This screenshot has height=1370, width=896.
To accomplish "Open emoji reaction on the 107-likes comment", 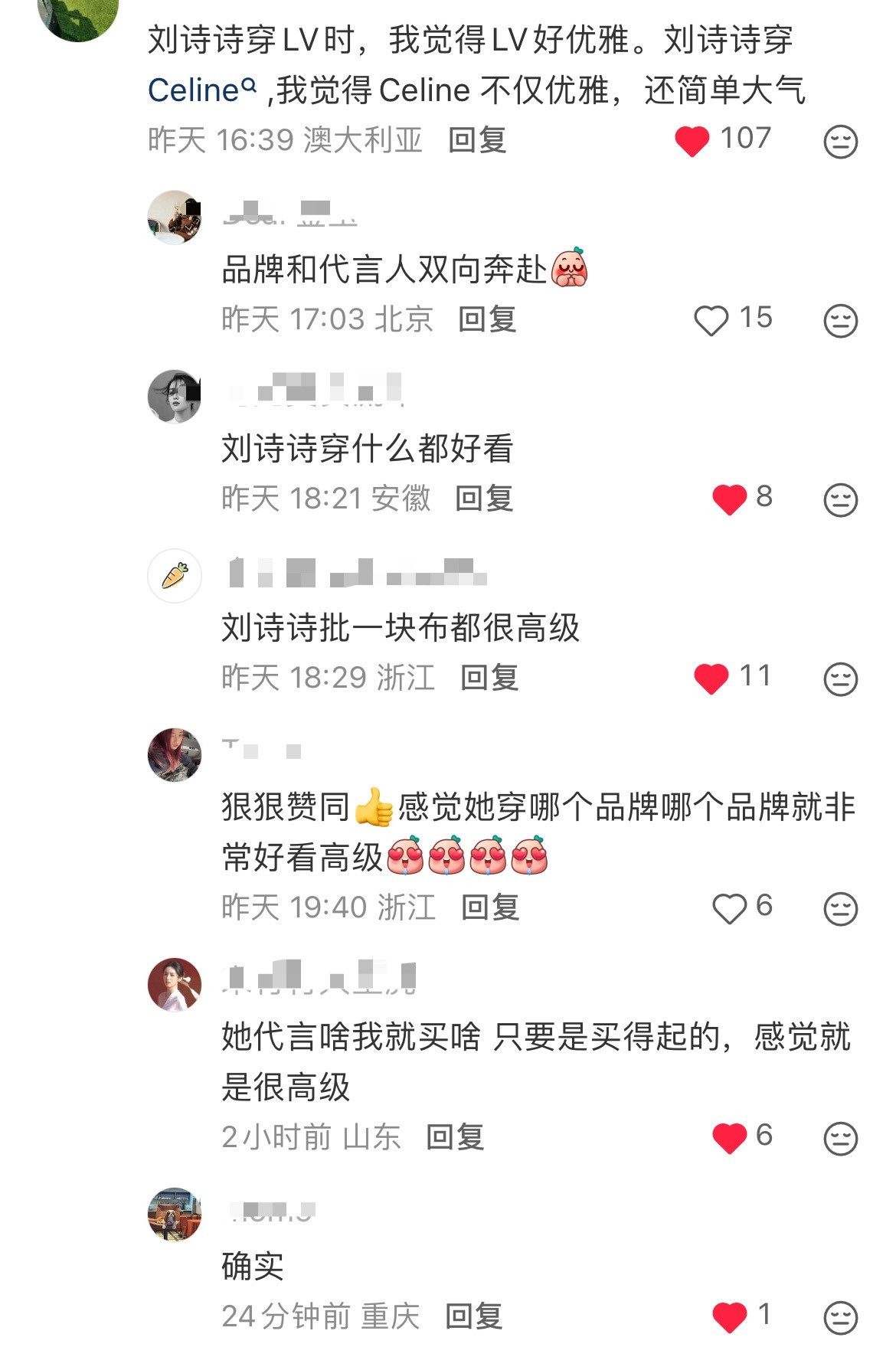I will tap(841, 140).
